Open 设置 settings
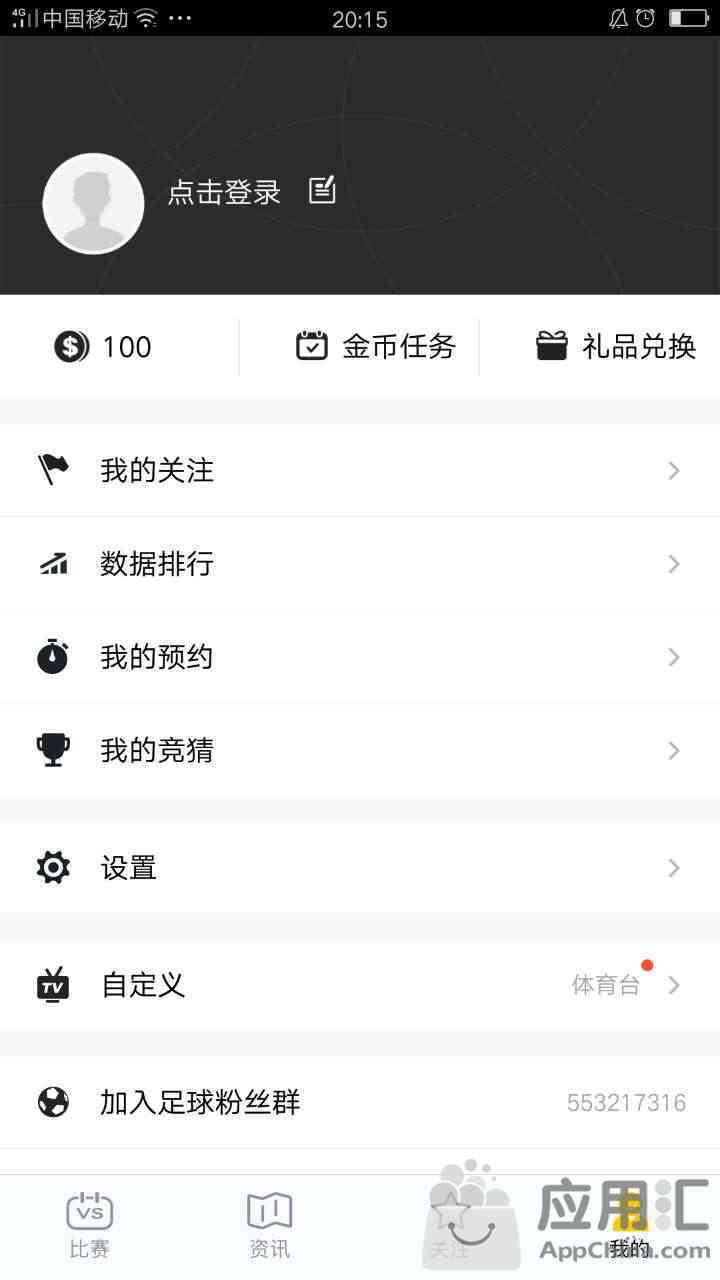 coord(360,867)
